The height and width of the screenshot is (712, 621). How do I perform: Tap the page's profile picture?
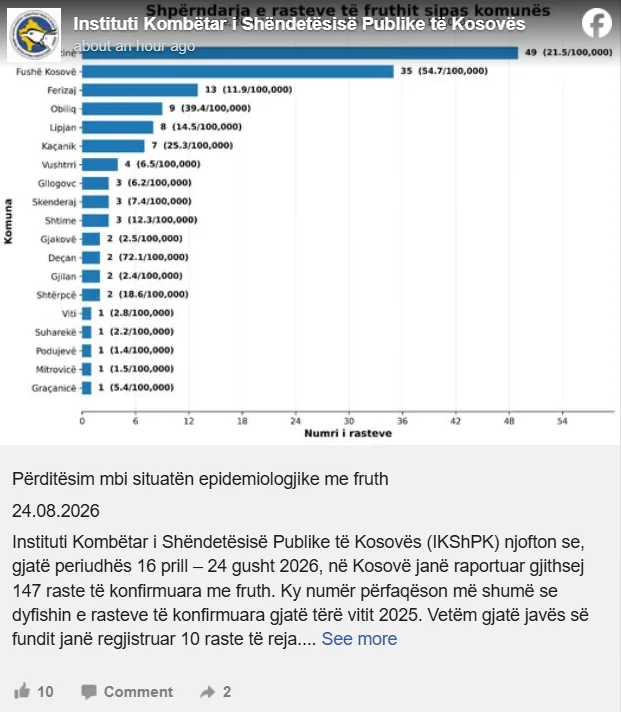tap(34, 35)
